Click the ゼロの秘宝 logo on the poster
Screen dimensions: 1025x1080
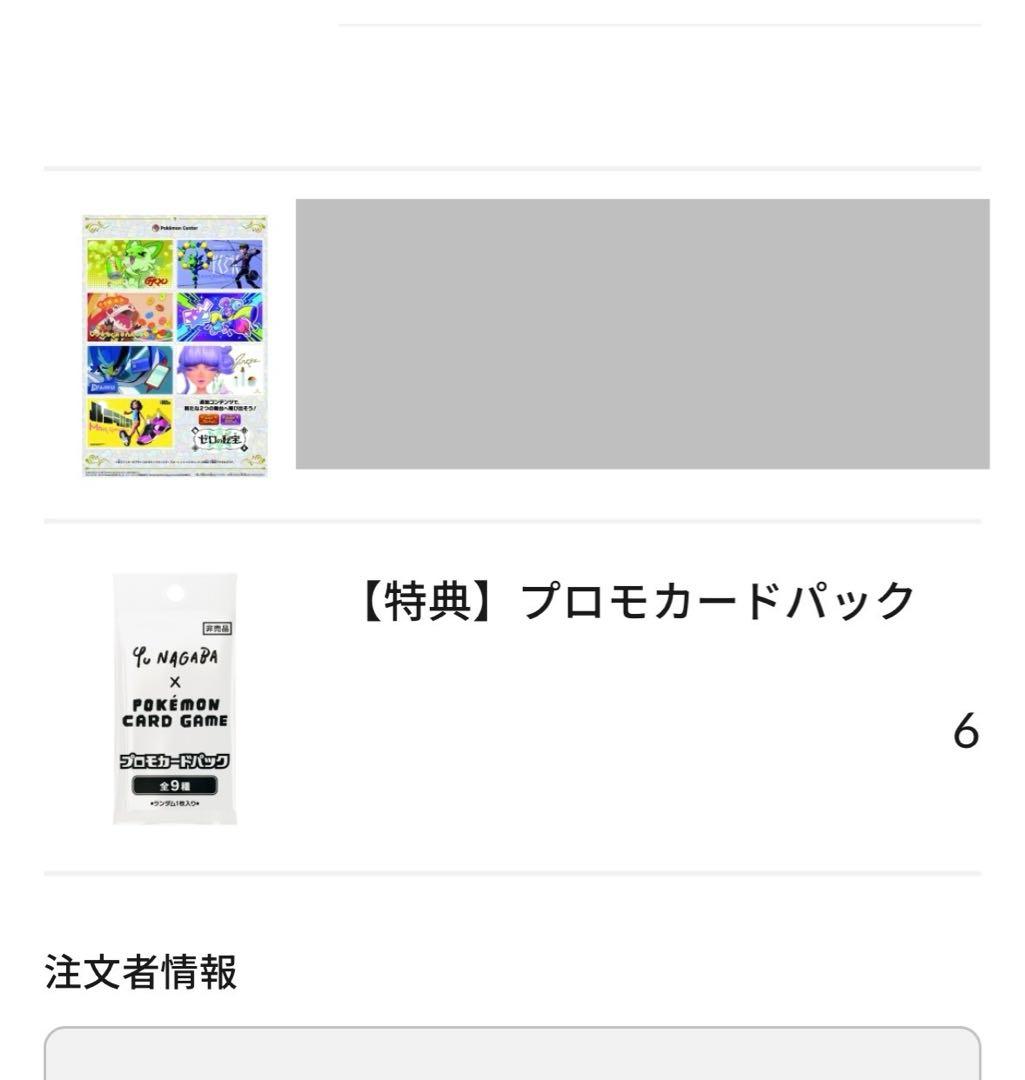[x=219, y=437]
